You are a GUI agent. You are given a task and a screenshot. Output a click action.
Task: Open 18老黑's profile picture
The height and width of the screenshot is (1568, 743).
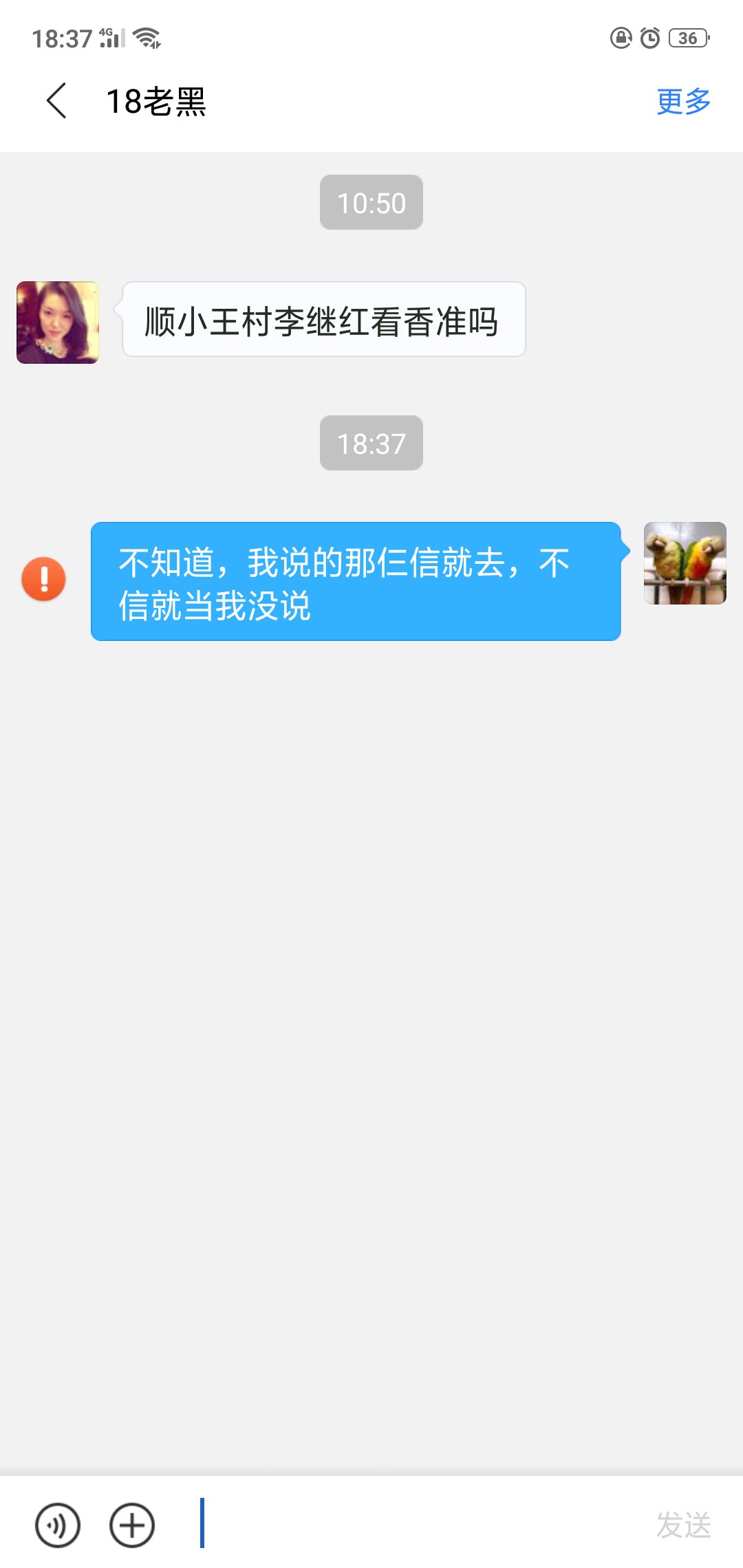click(58, 322)
